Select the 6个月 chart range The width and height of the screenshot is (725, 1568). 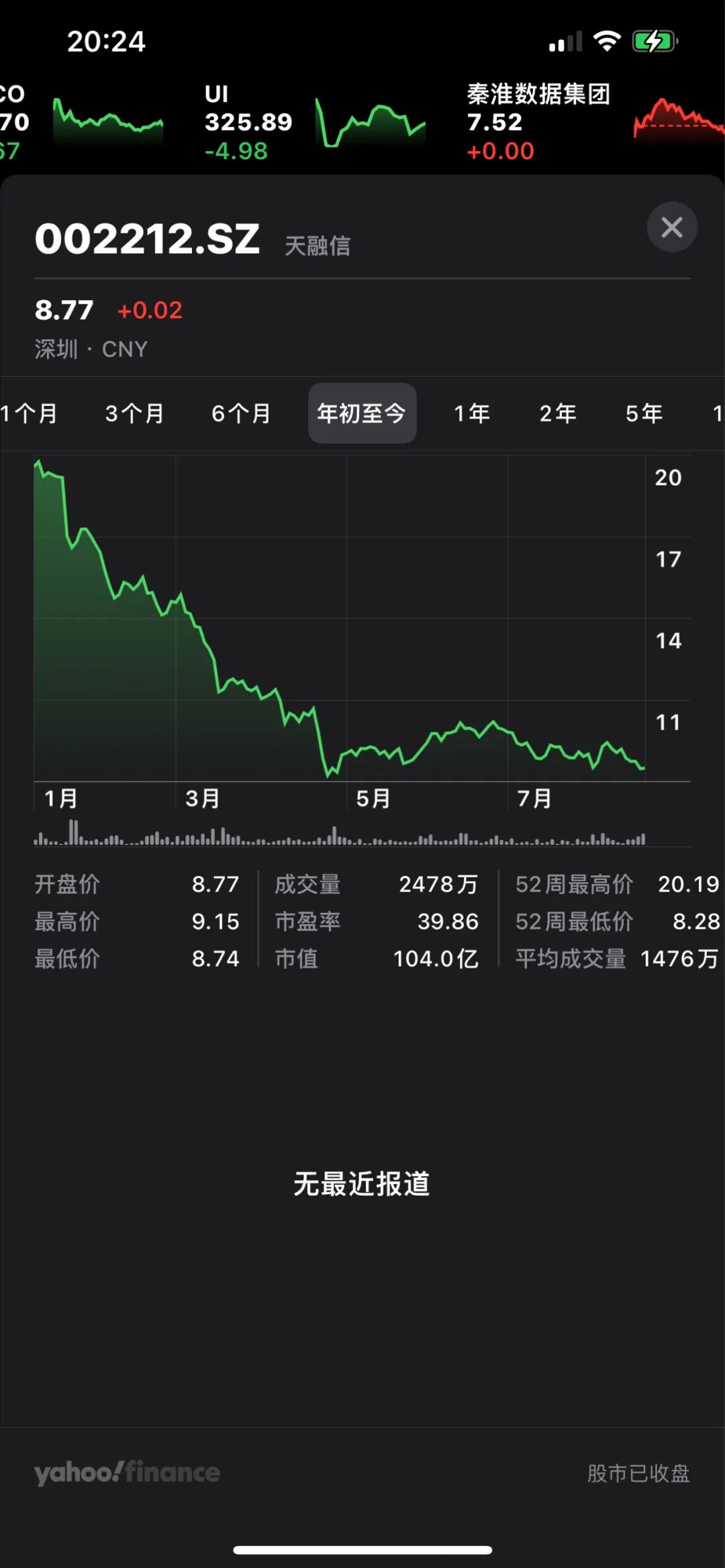(241, 413)
